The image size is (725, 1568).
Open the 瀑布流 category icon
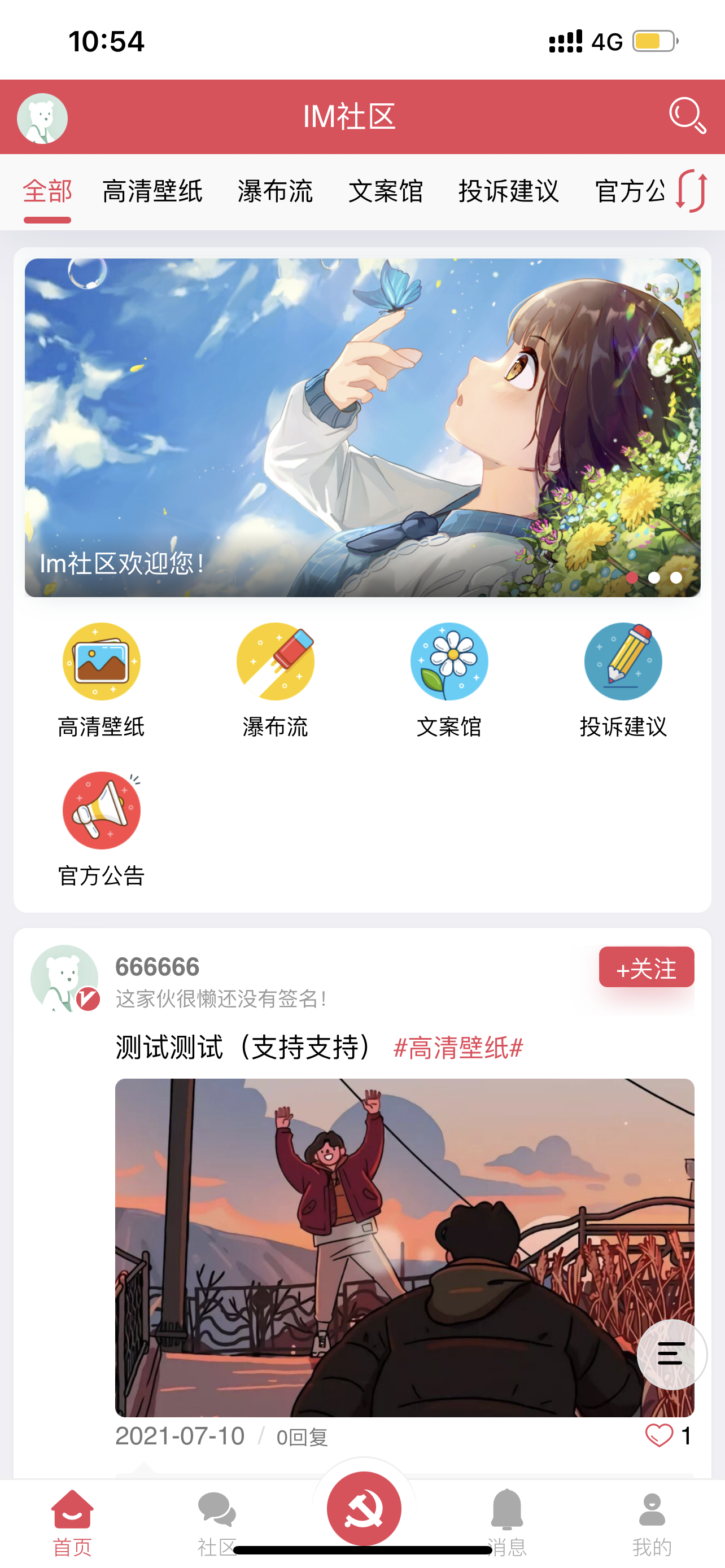coord(275,662)
